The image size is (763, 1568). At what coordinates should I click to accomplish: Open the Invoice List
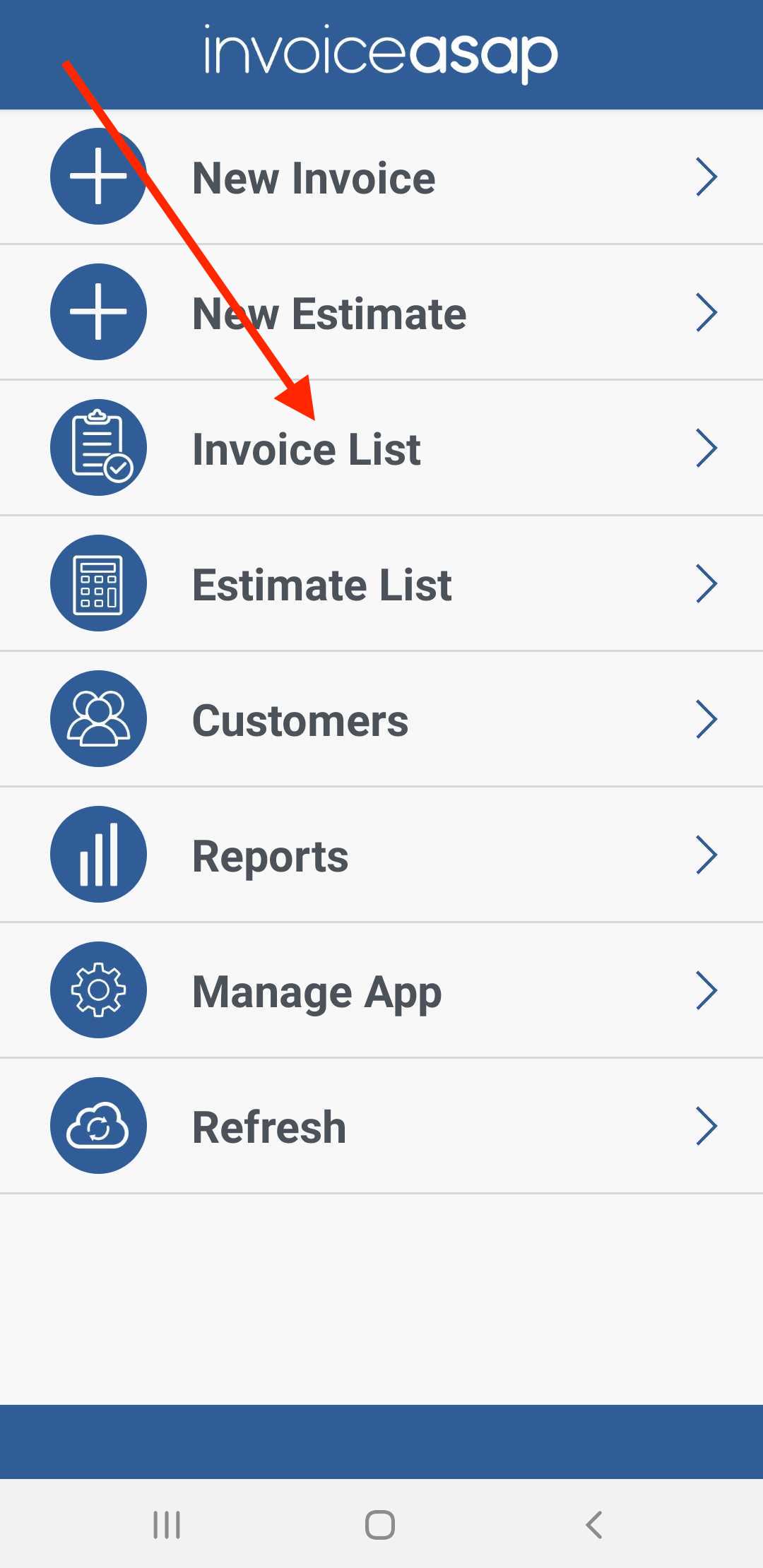coord(307,449)
